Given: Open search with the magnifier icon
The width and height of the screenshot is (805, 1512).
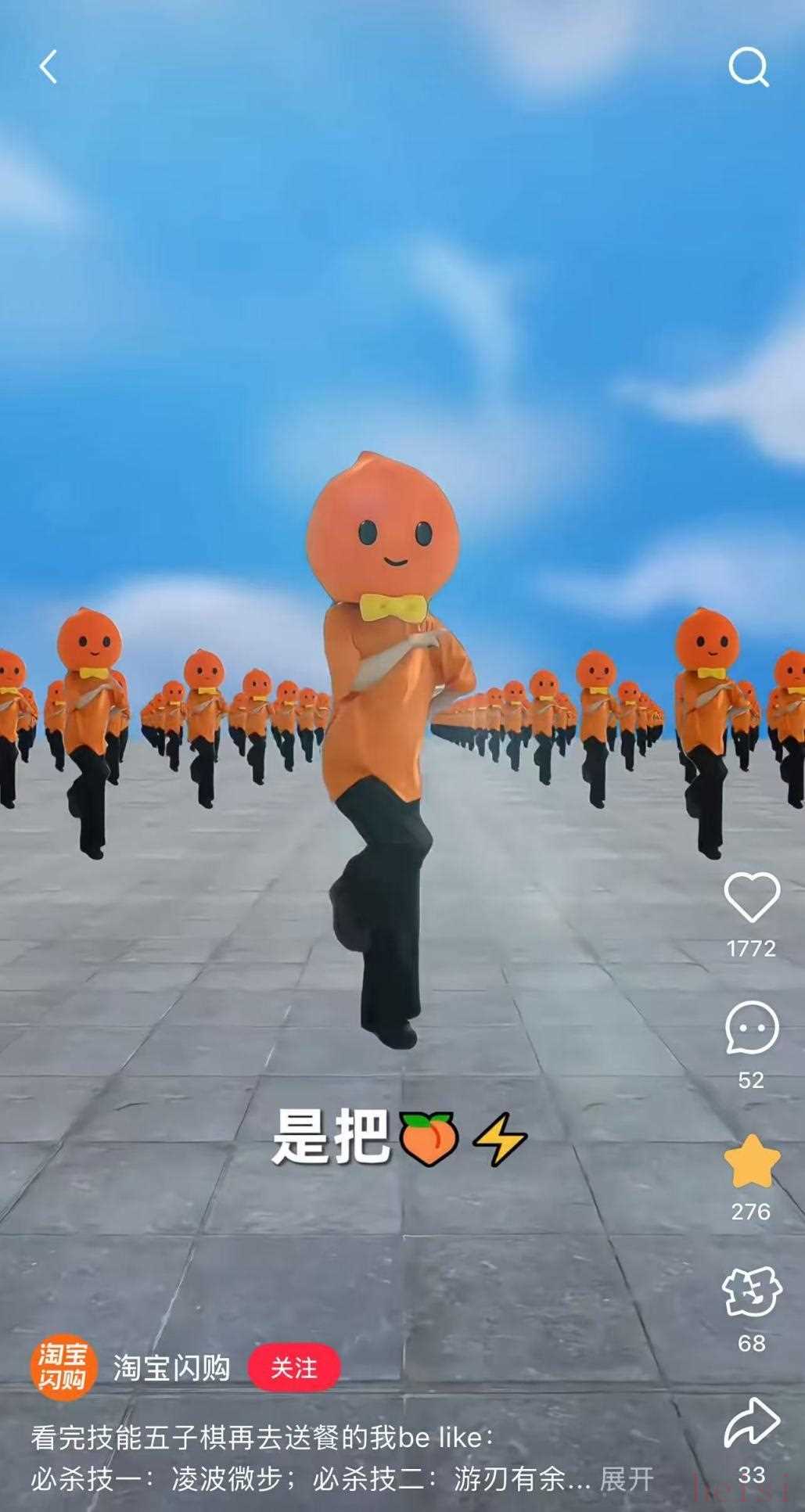Looking at the screenshot, I should (x=749, y=67).
